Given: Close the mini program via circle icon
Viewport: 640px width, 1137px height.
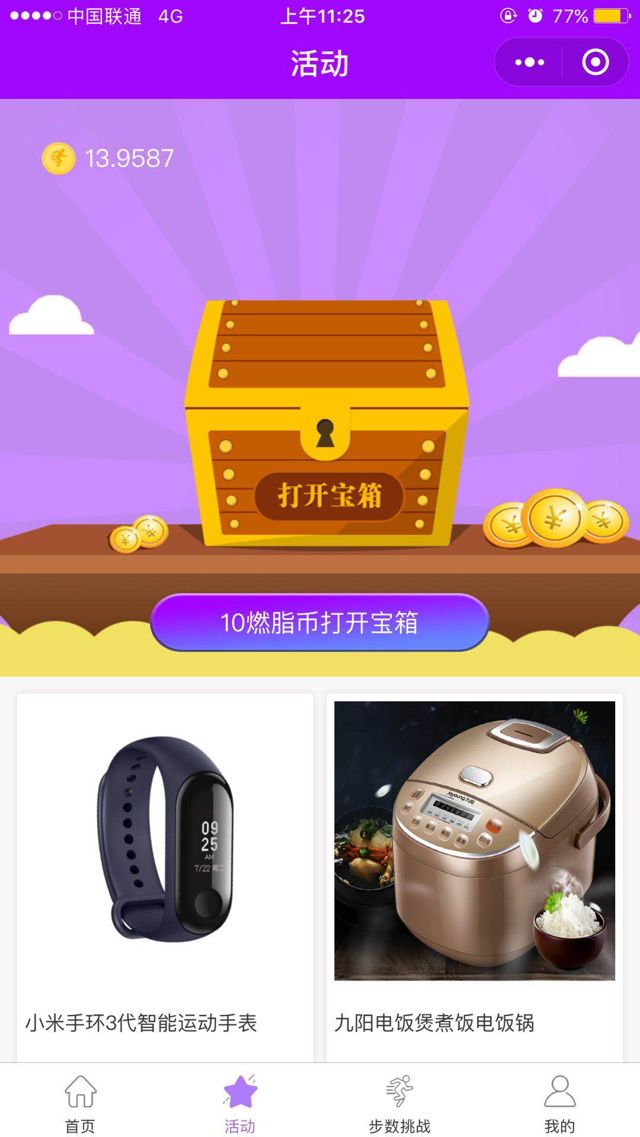Looking at the screenshot, I should click(x=595, y=63).
